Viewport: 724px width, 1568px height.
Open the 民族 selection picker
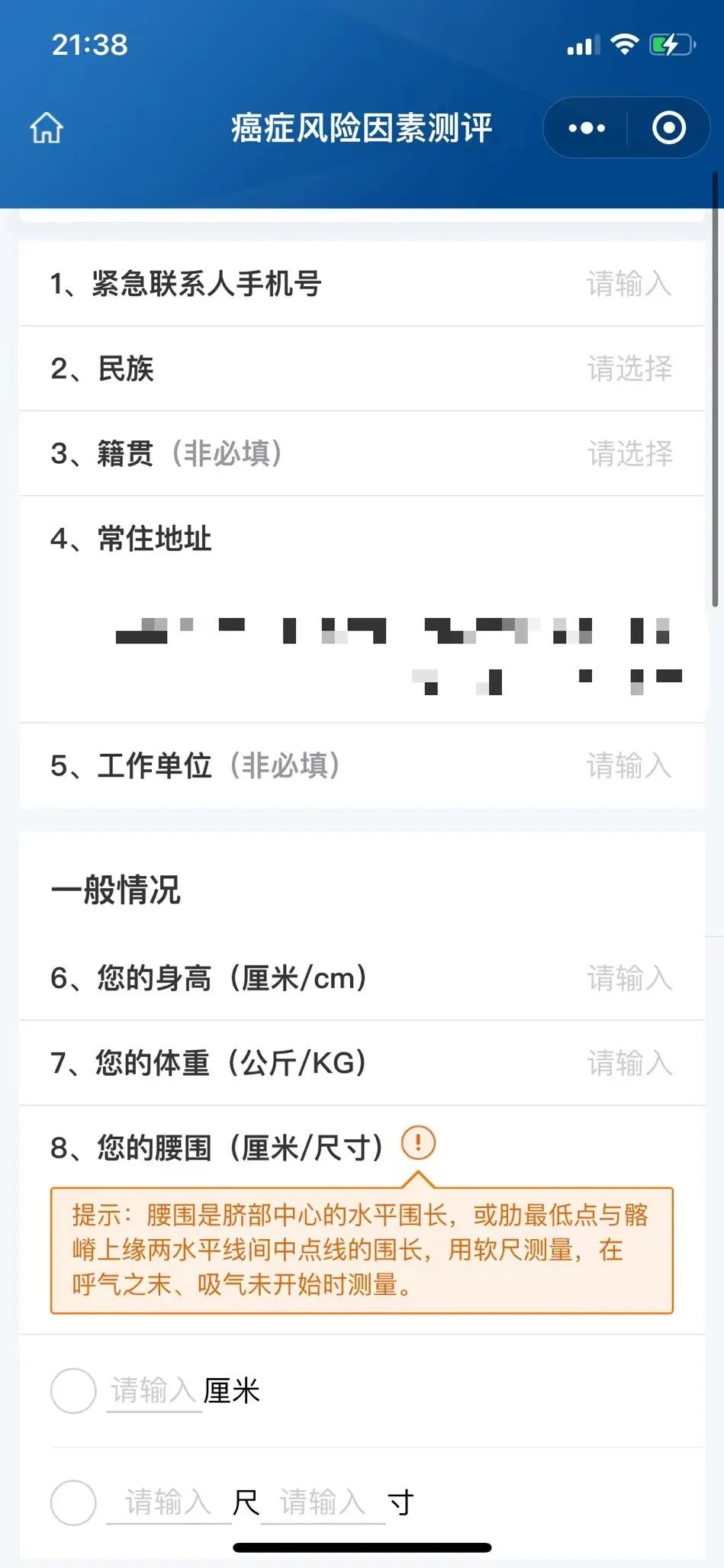pyautogui.click(x=629, y=369)
